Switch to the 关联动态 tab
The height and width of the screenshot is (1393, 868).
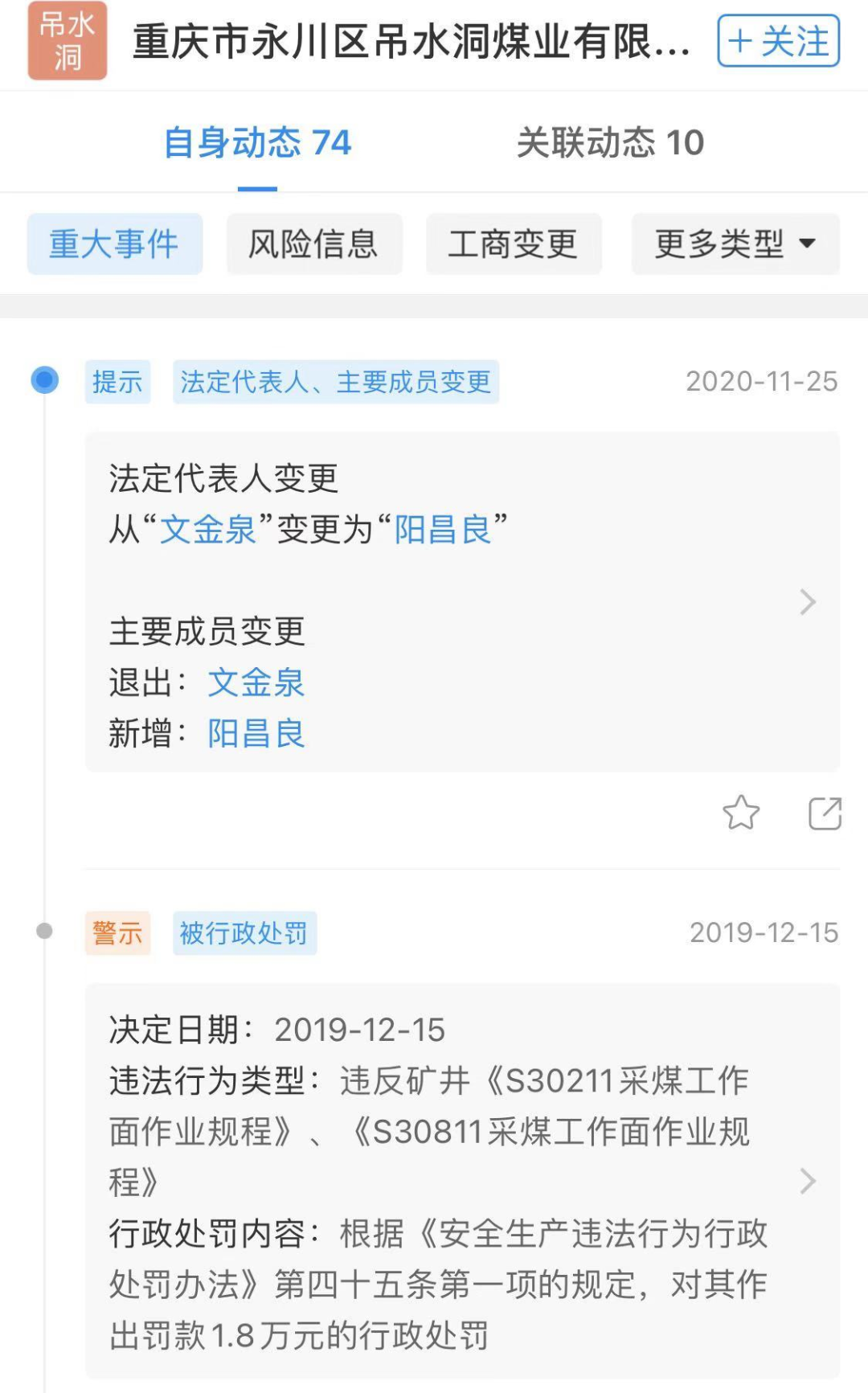tap(610, 143)
